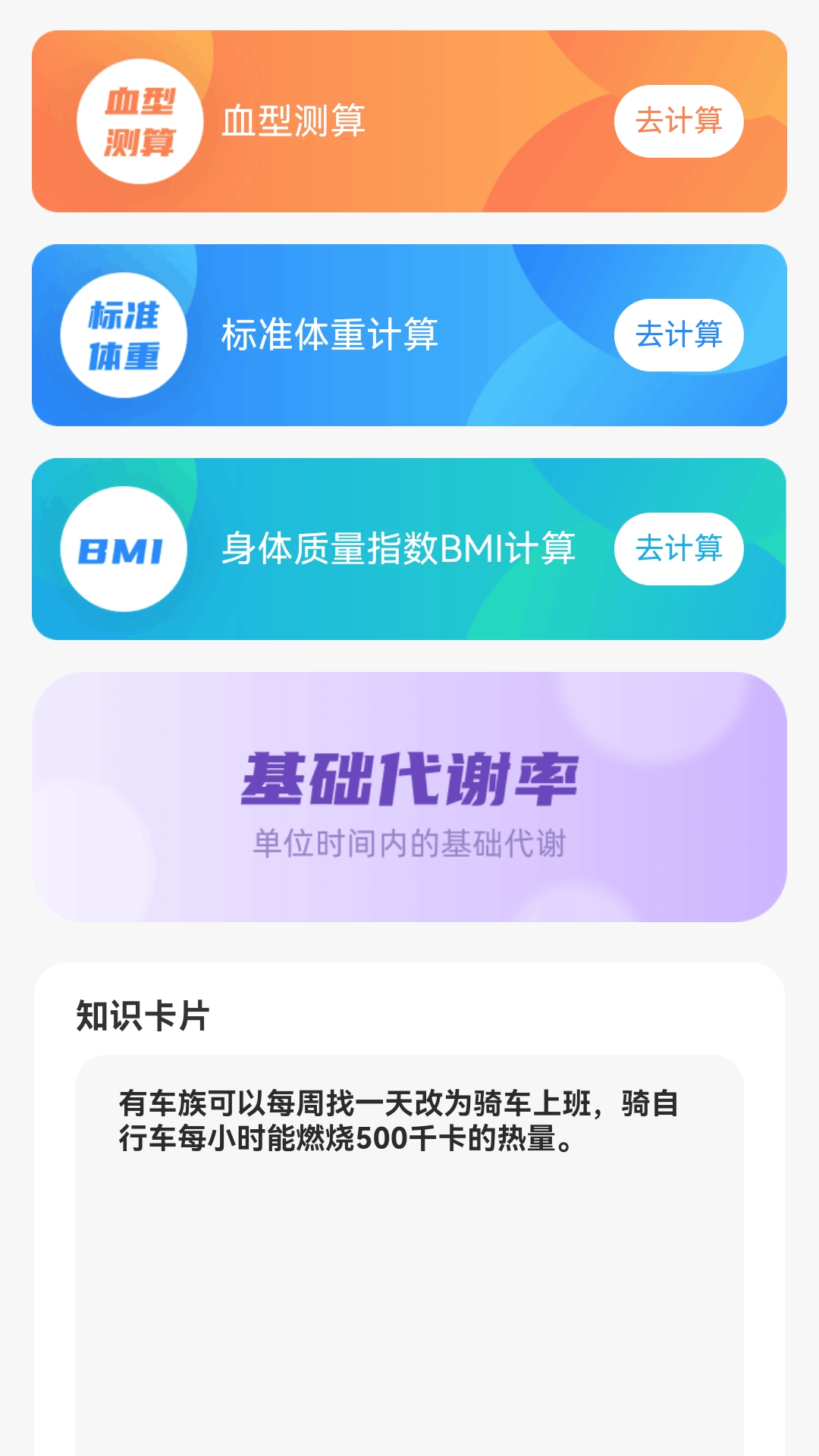
Task: Tap the 单位时间内的基础代谢 subtitle
Action: click(x=409, y=840)
